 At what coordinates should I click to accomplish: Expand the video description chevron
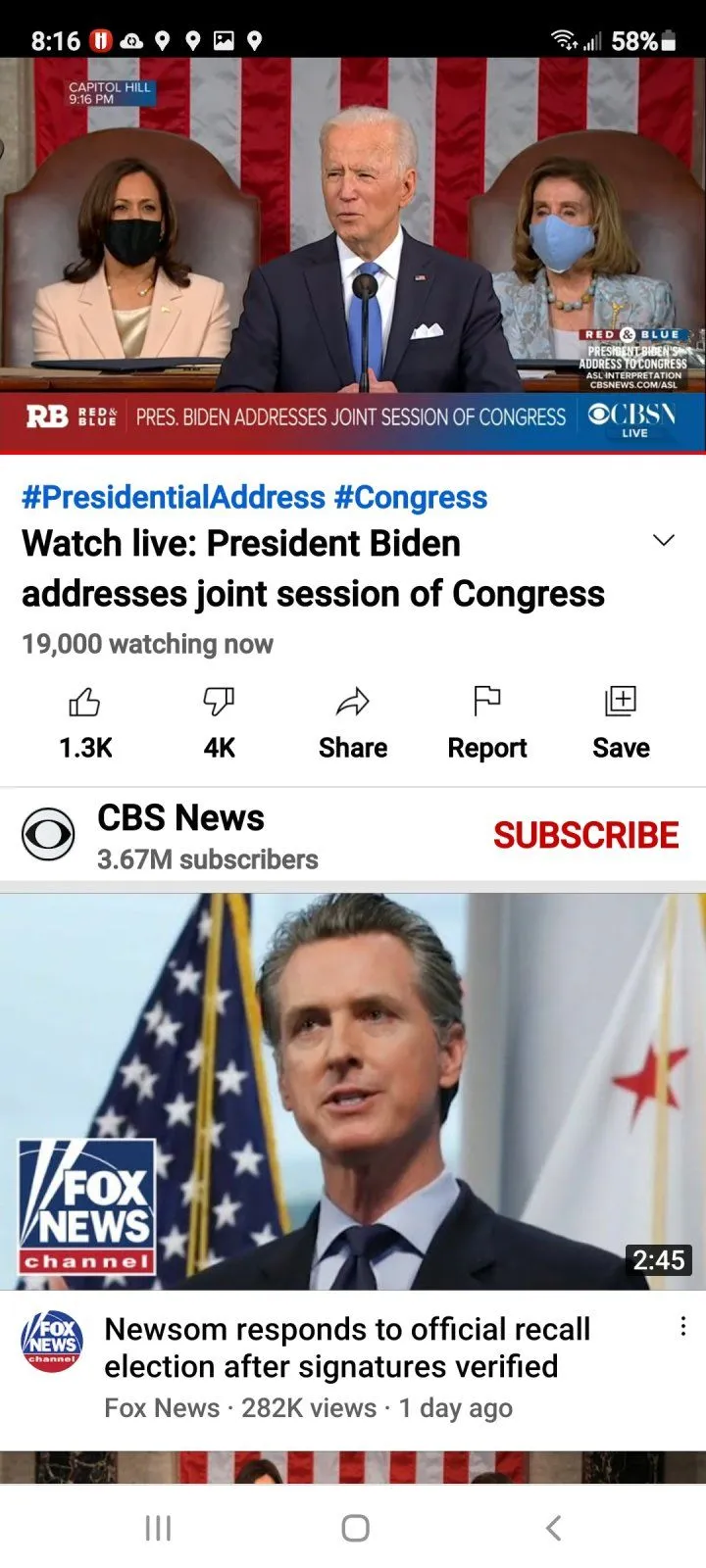pos(664,540)
